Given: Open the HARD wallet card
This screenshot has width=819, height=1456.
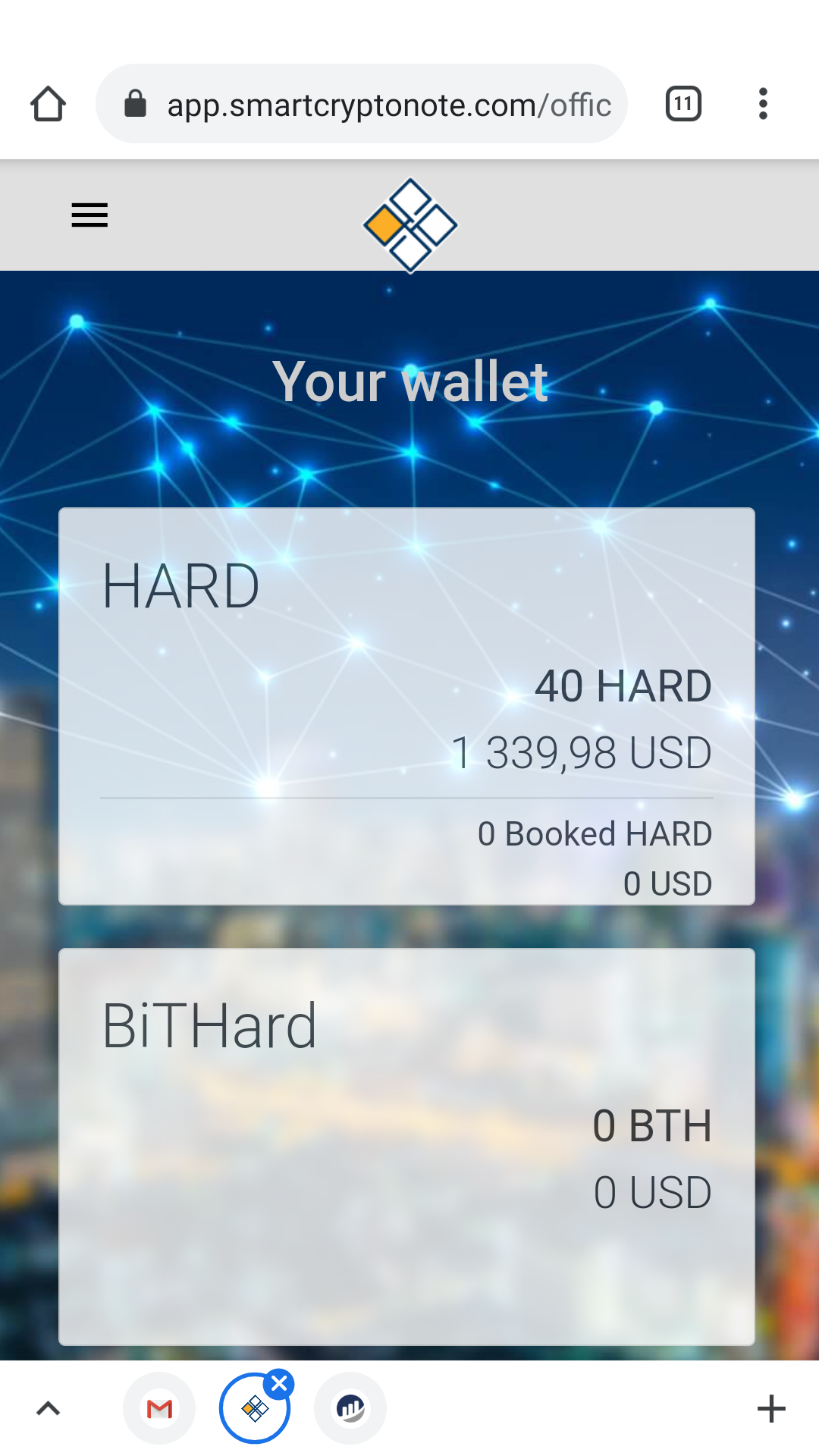Looking at the screenshot, I should coord(406,705).
